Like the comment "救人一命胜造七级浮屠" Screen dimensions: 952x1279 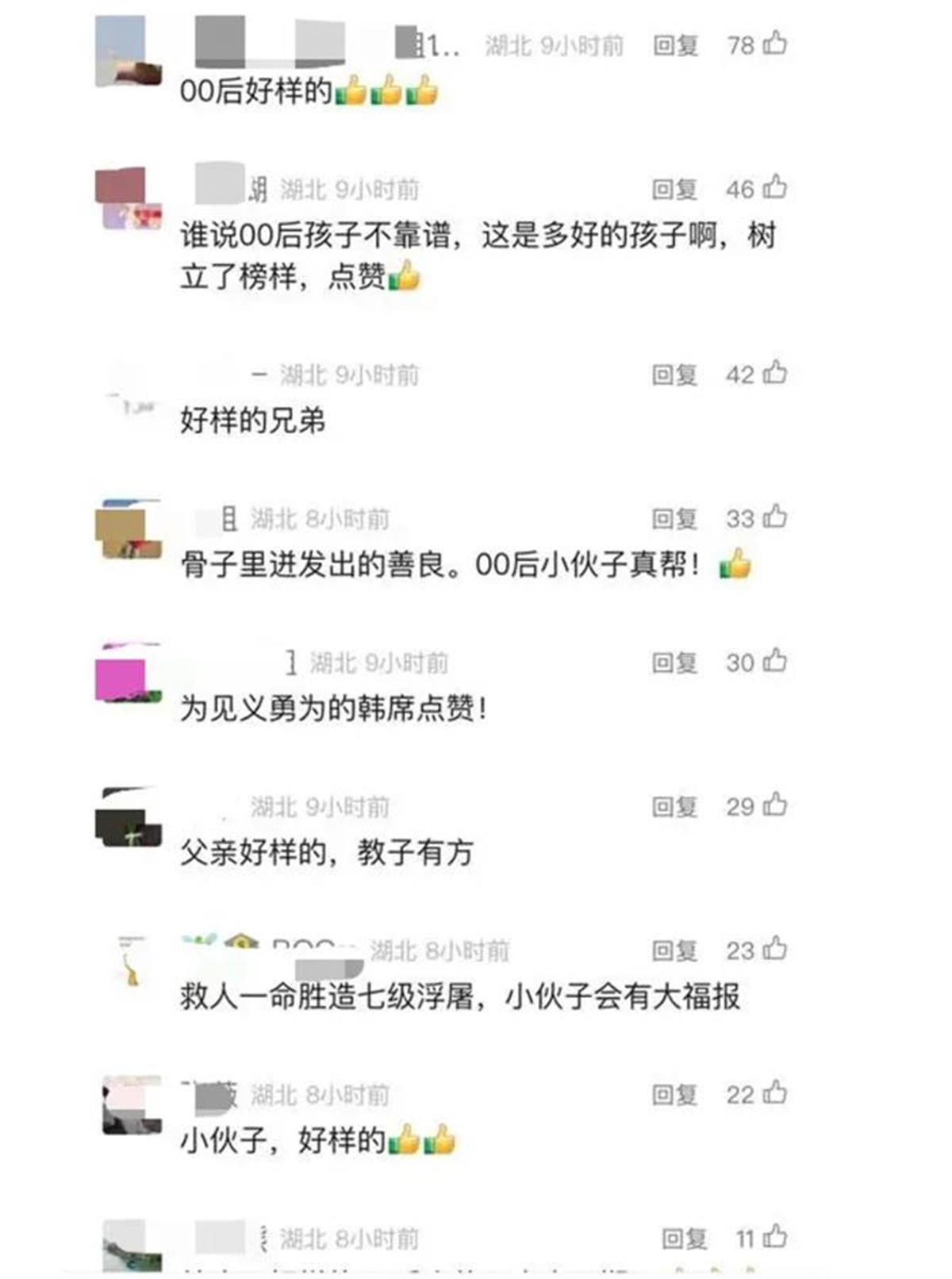[774, 949]
